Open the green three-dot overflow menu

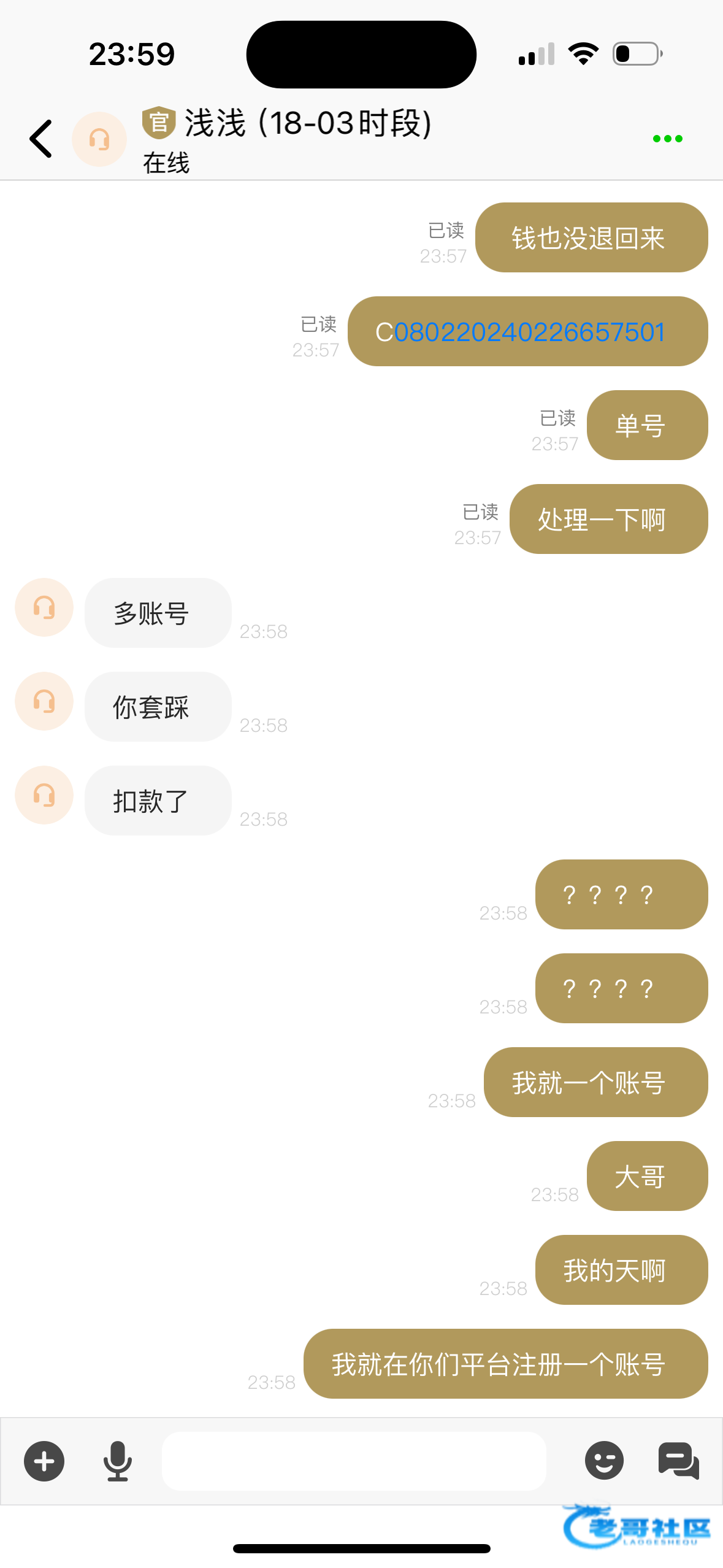click(667, 139)
